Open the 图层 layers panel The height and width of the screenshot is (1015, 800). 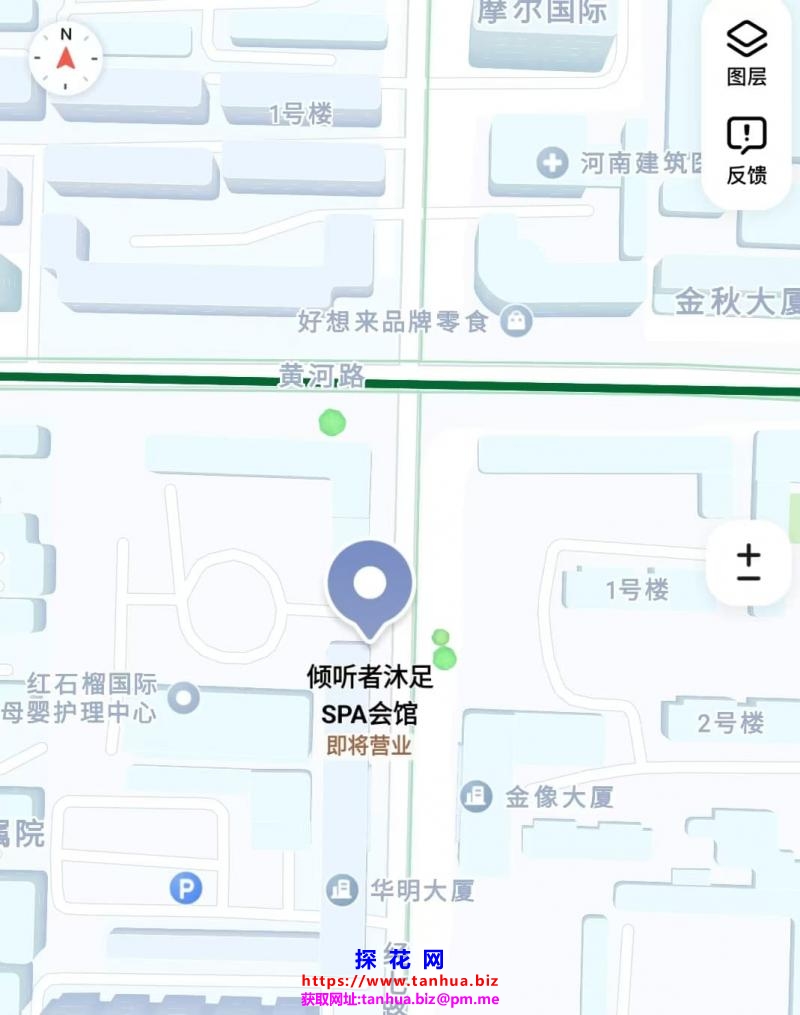[746, 53]
